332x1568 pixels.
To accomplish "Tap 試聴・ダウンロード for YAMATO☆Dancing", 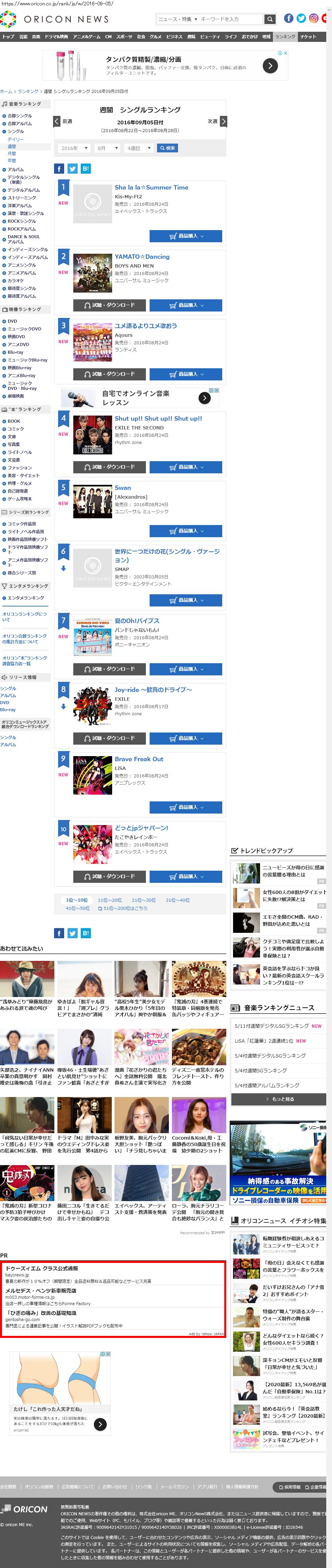I will pyautogui.click(x=109, y=305).
